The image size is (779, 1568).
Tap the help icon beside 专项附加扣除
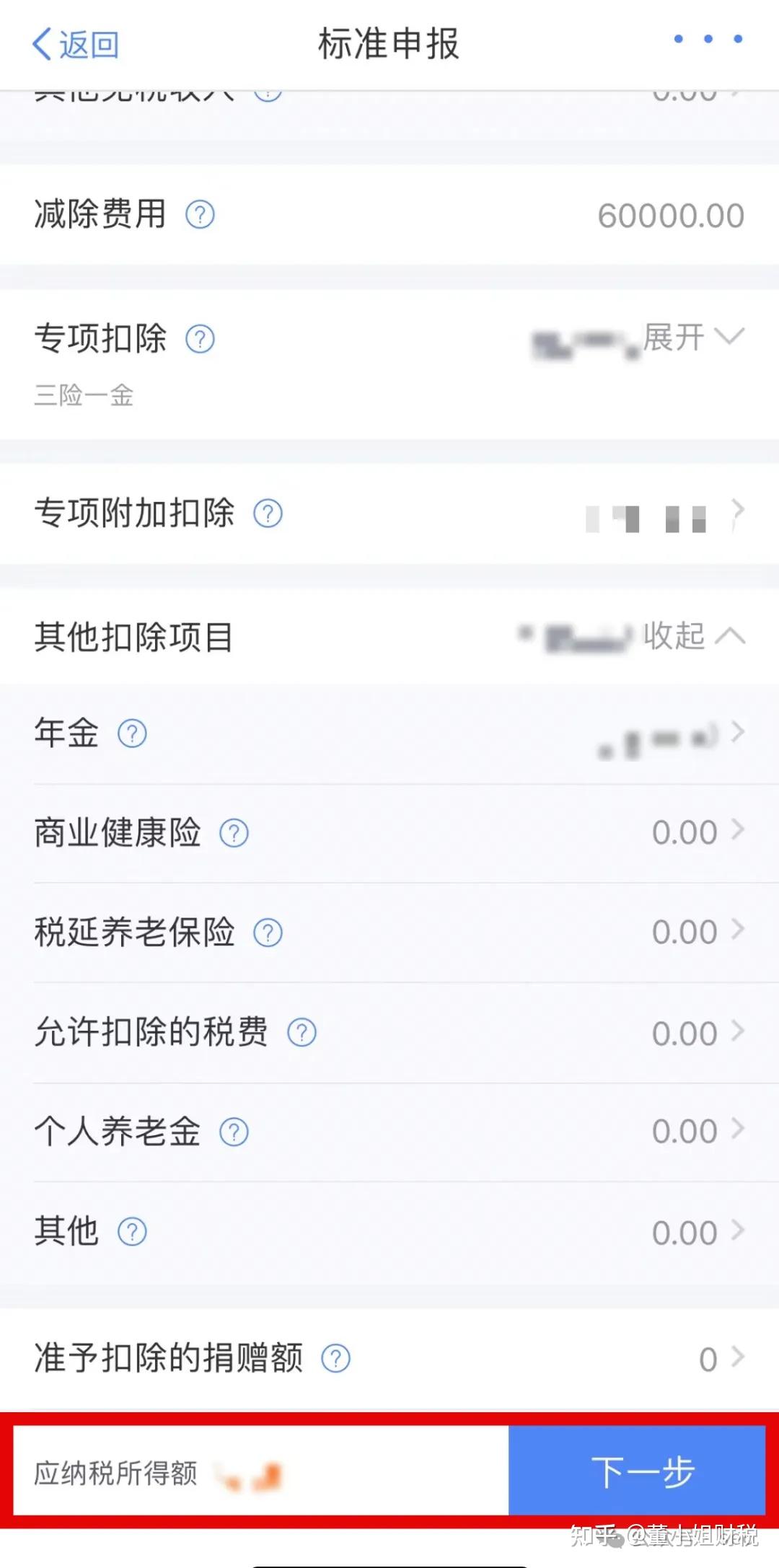(268, 514)
